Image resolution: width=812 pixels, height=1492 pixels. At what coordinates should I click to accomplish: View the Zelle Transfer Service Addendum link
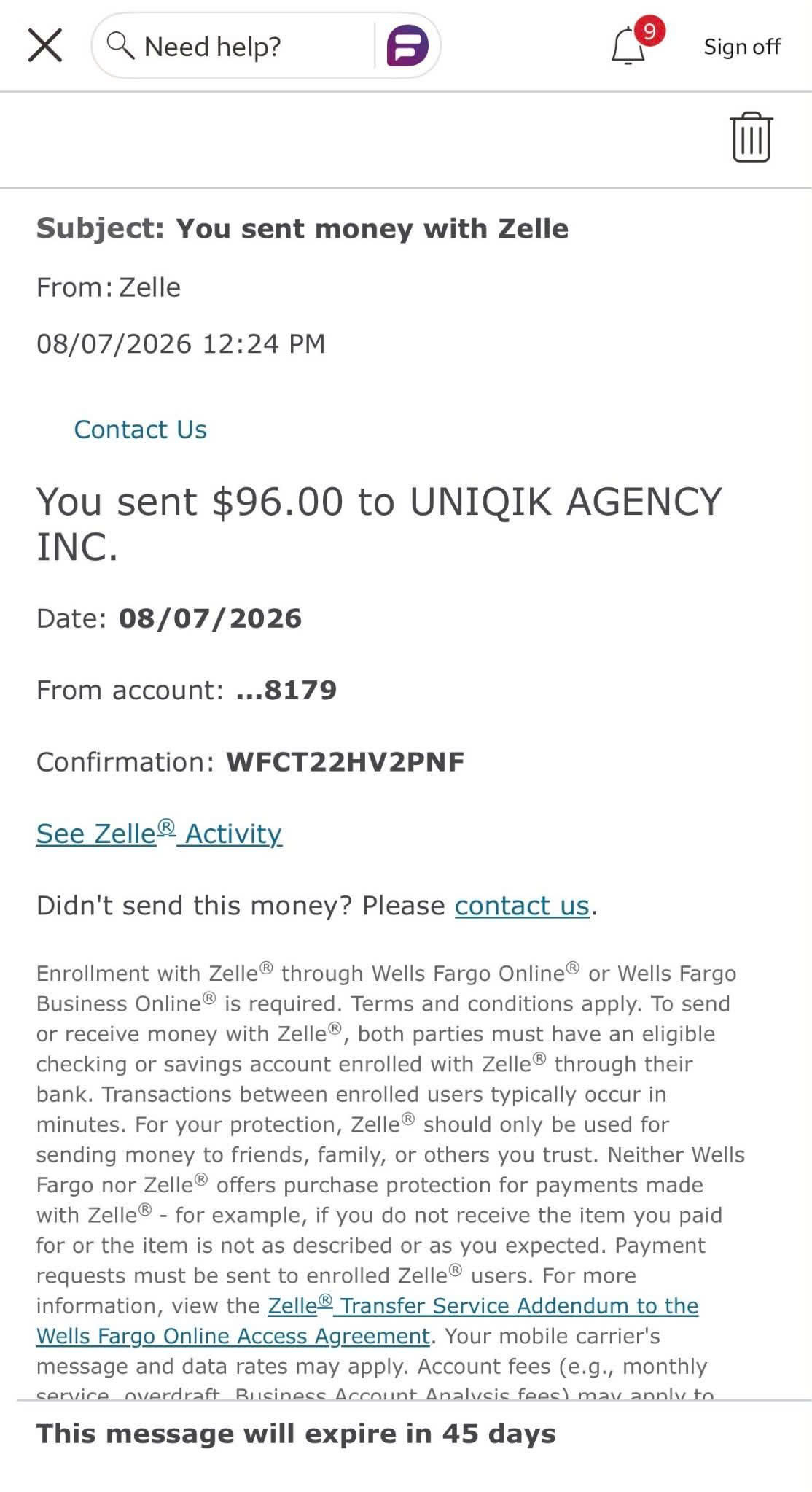click(367, 1321)
